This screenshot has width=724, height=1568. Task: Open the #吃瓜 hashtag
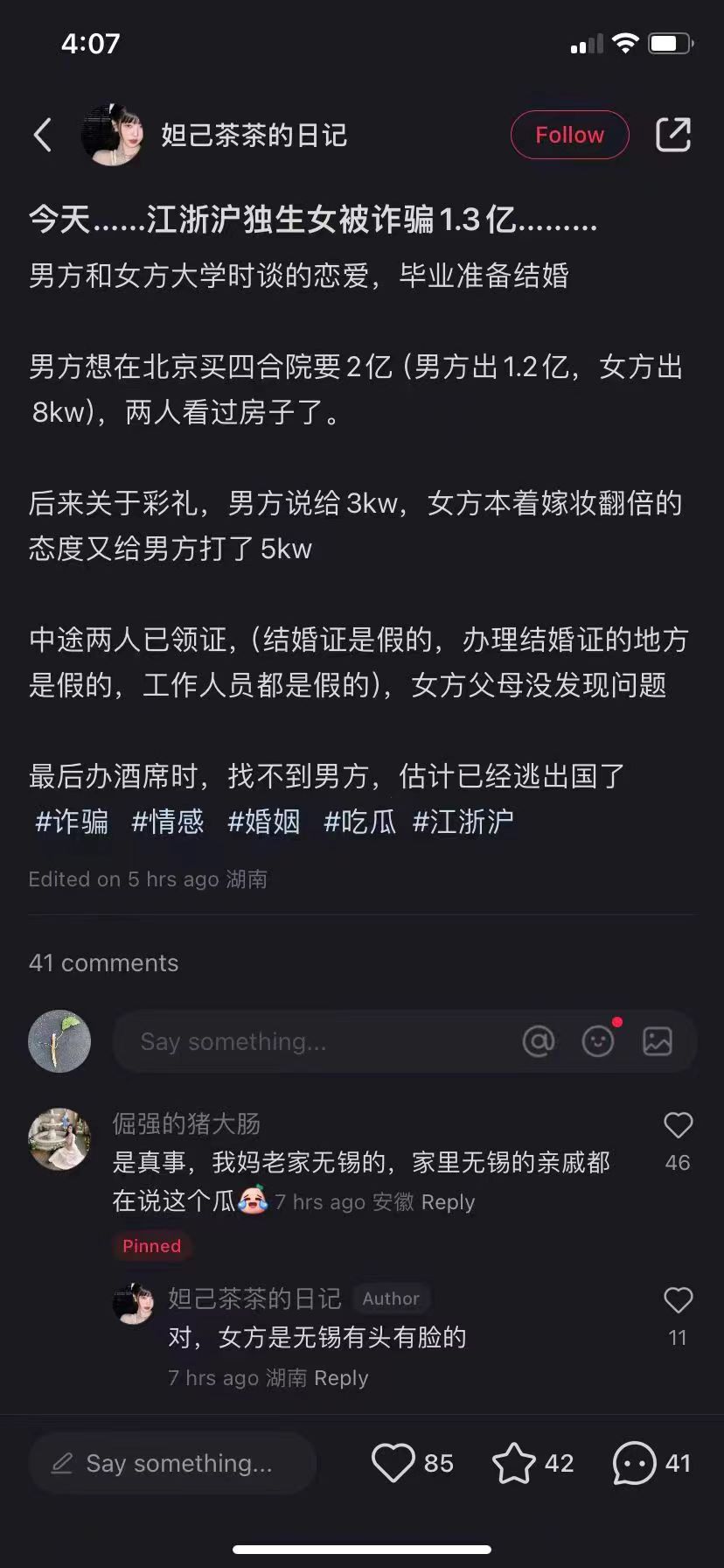(359, 822)
